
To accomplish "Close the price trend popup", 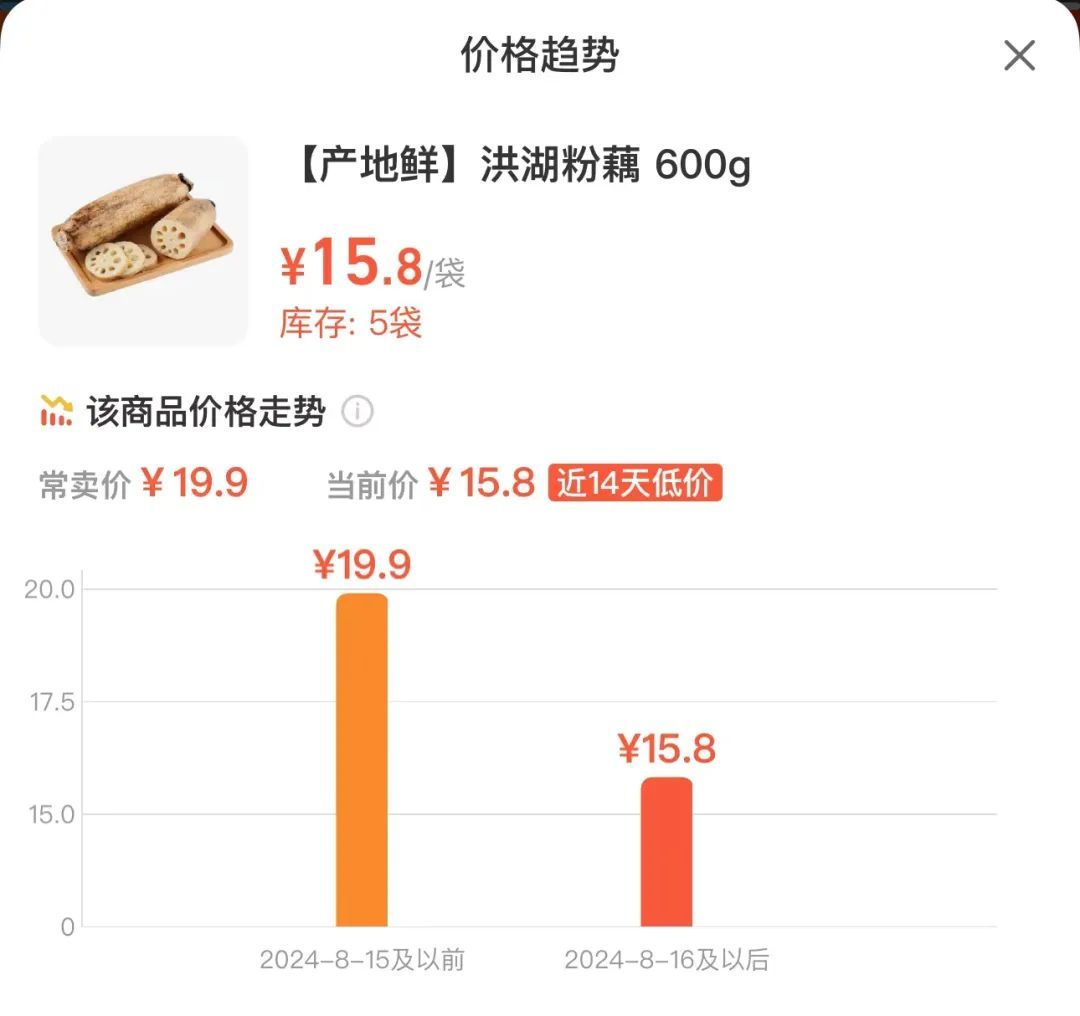I will (x=1019, y=56).
